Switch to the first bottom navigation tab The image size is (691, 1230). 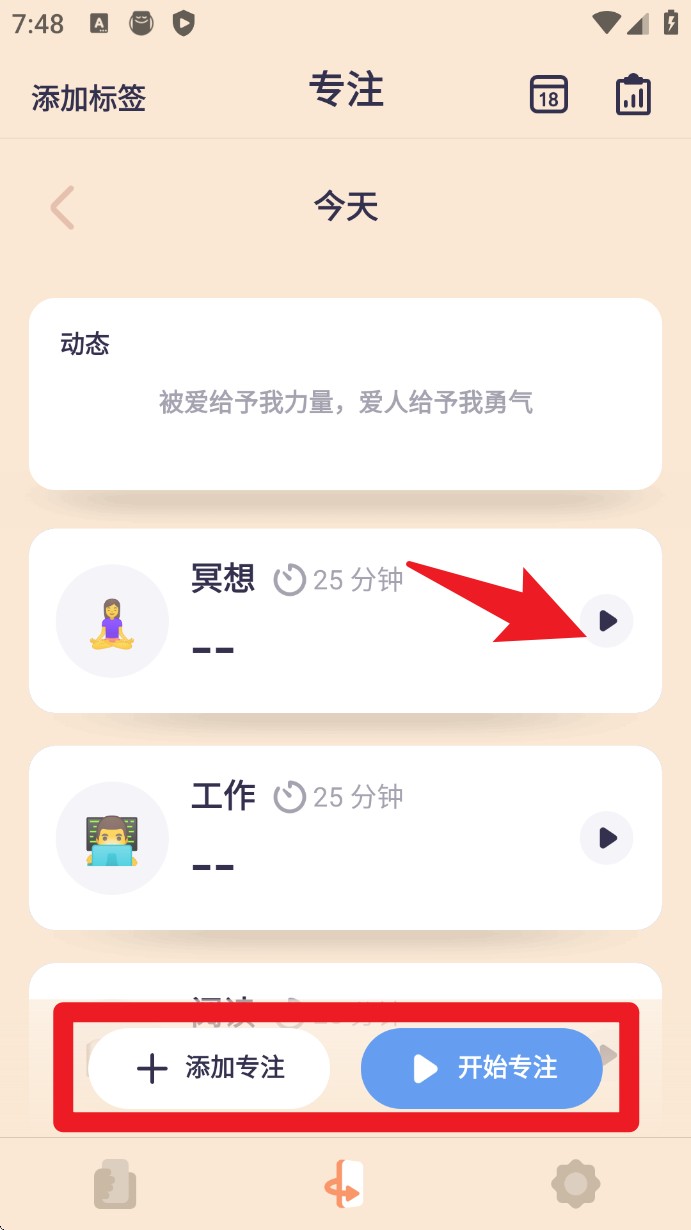[115, 1186]
